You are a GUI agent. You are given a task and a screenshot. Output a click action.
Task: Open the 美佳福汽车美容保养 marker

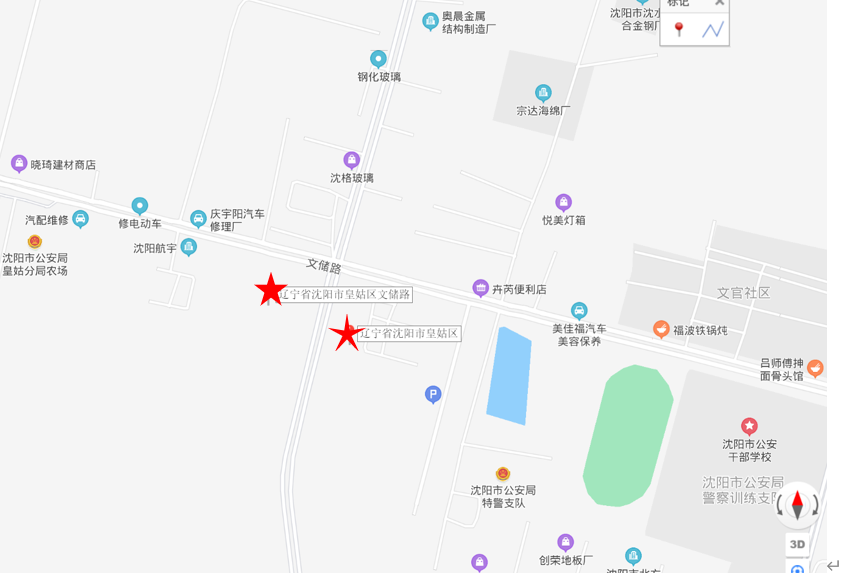[x=579, y=311]
